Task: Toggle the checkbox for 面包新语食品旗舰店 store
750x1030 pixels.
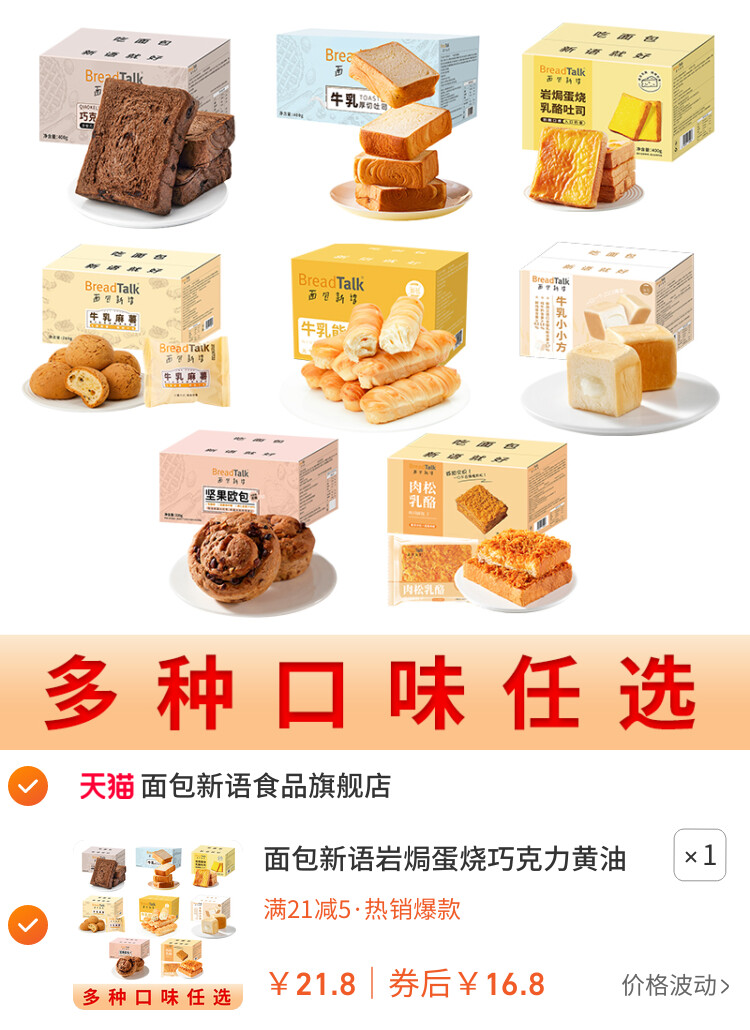Action: [28, 786]
